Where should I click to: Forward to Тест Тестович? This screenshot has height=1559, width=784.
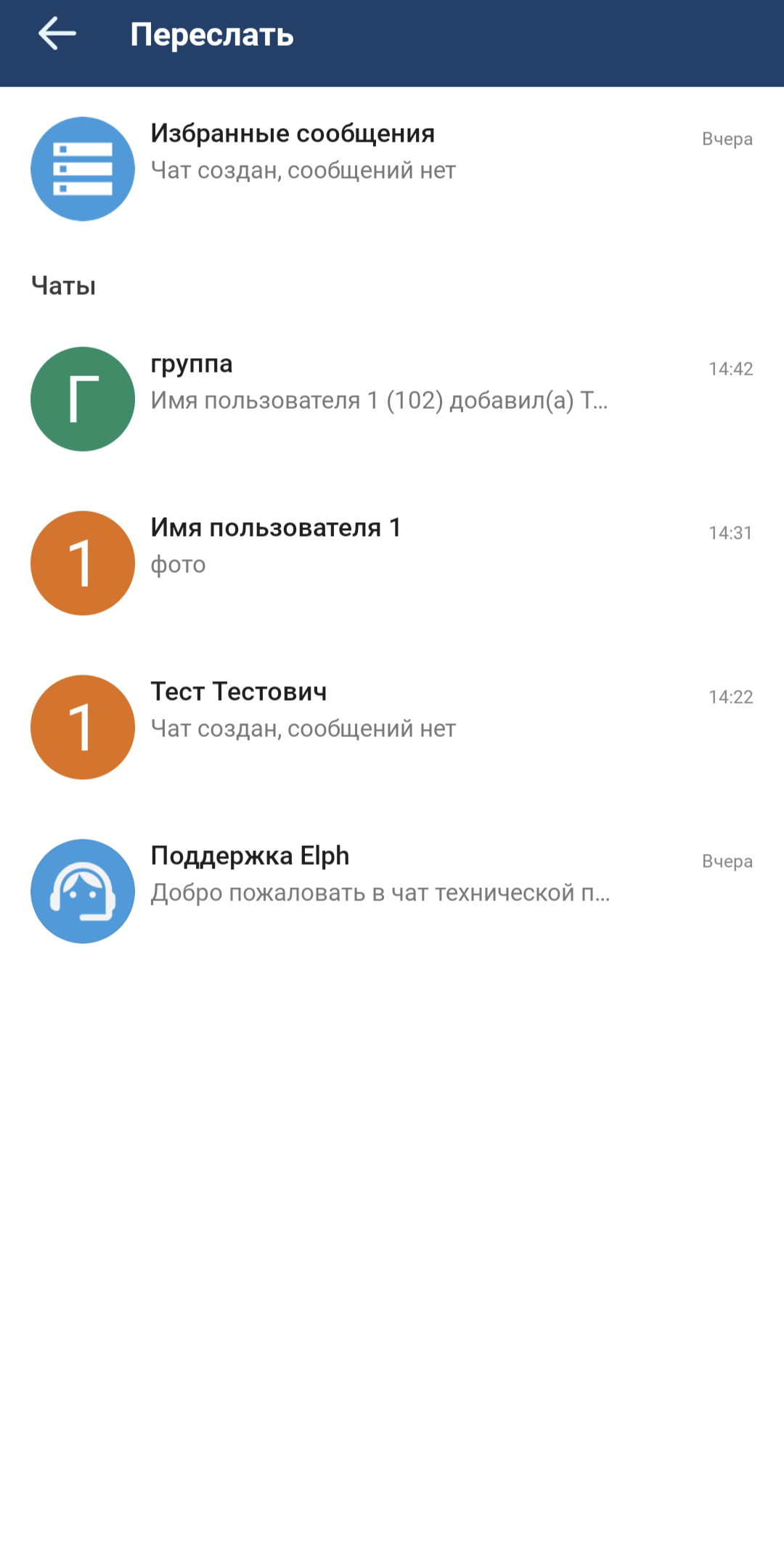pyautogui.click(x=392, y=727)
